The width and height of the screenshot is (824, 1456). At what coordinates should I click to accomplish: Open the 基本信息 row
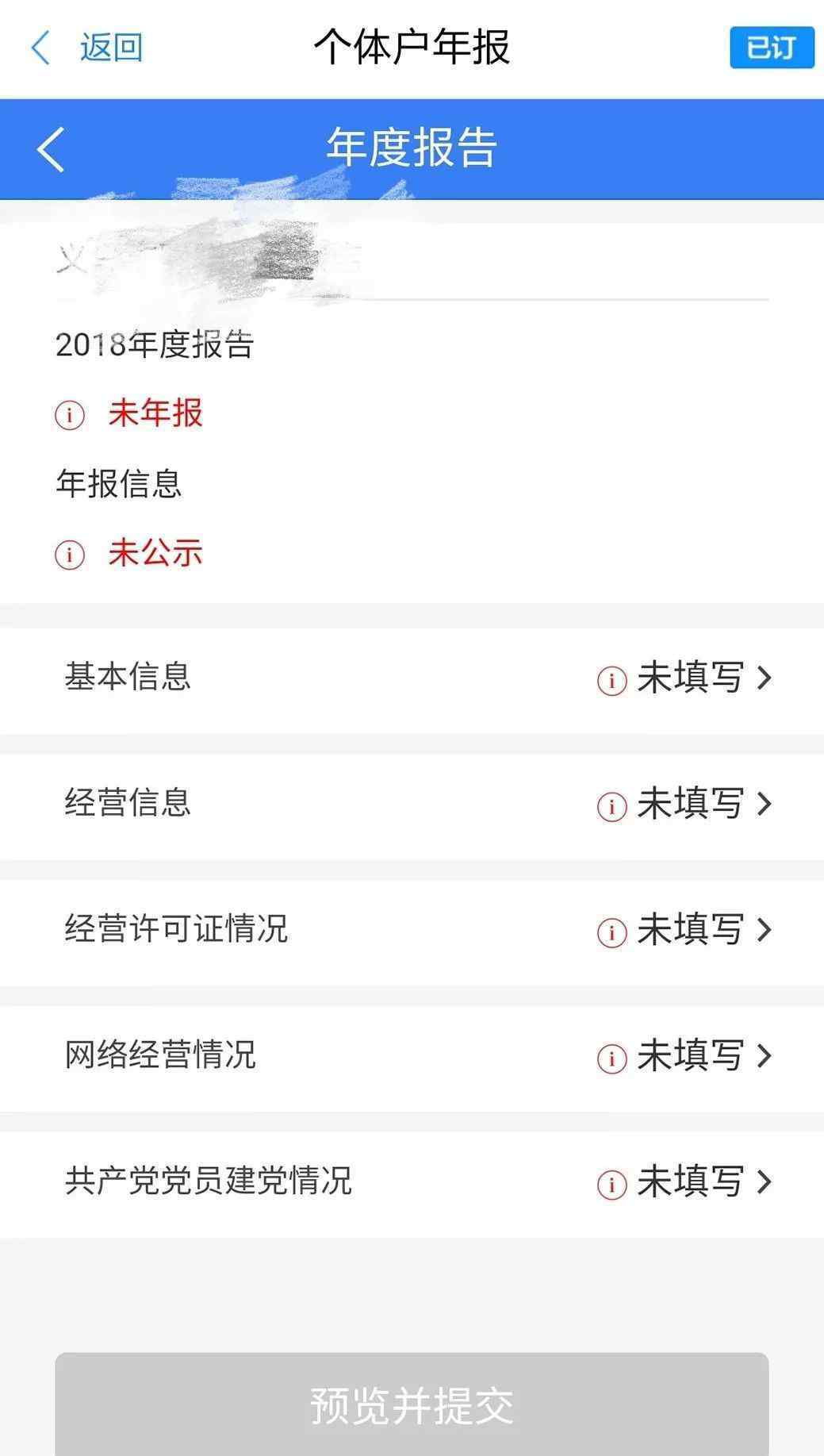(x=412, y=679)
